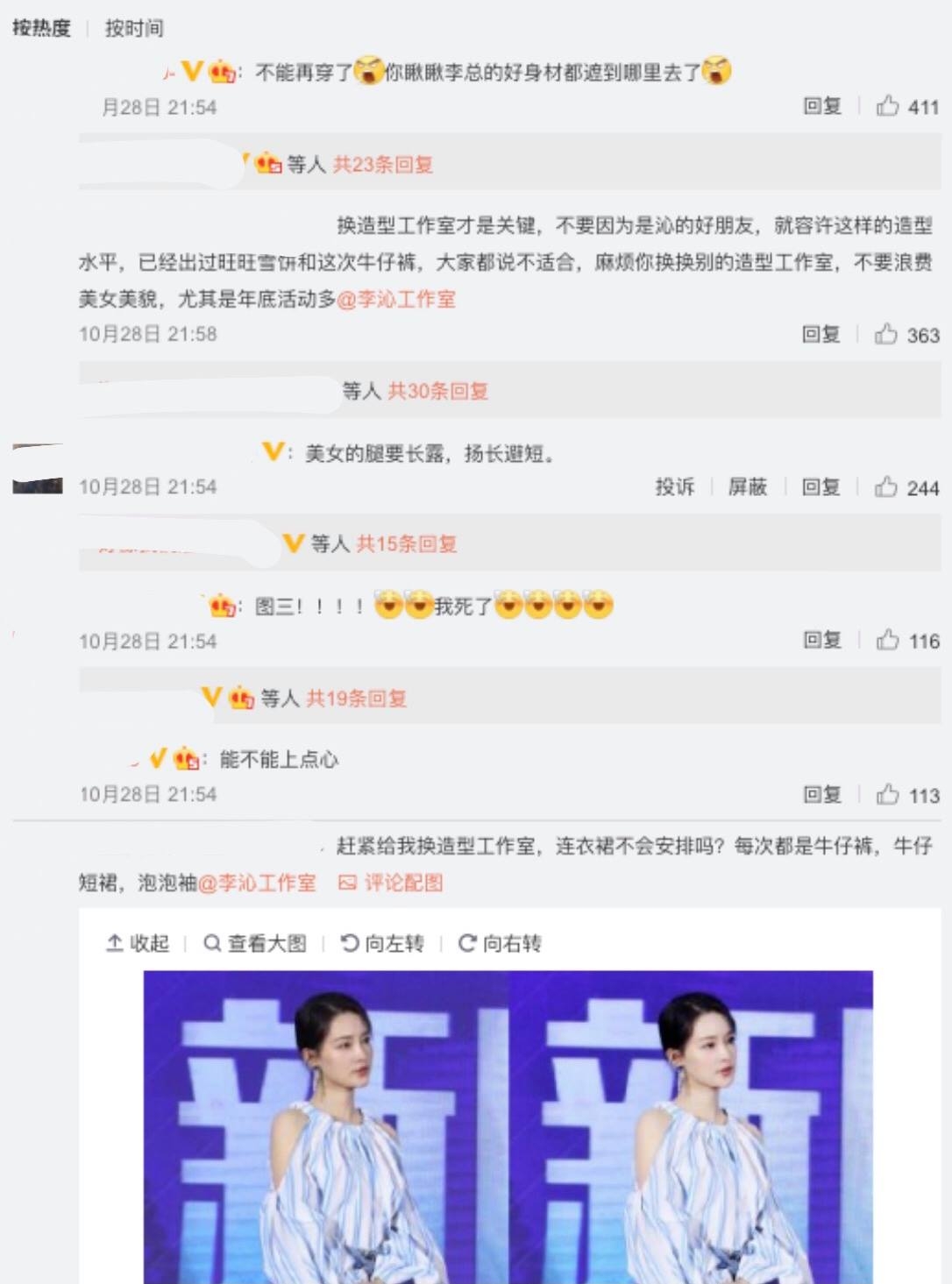The height and width of the screenshot is (1284, 952).
Task: Open the @李沁工作室 mention in 换造型工作室才是关键 comment
Action: coord(396,299)
